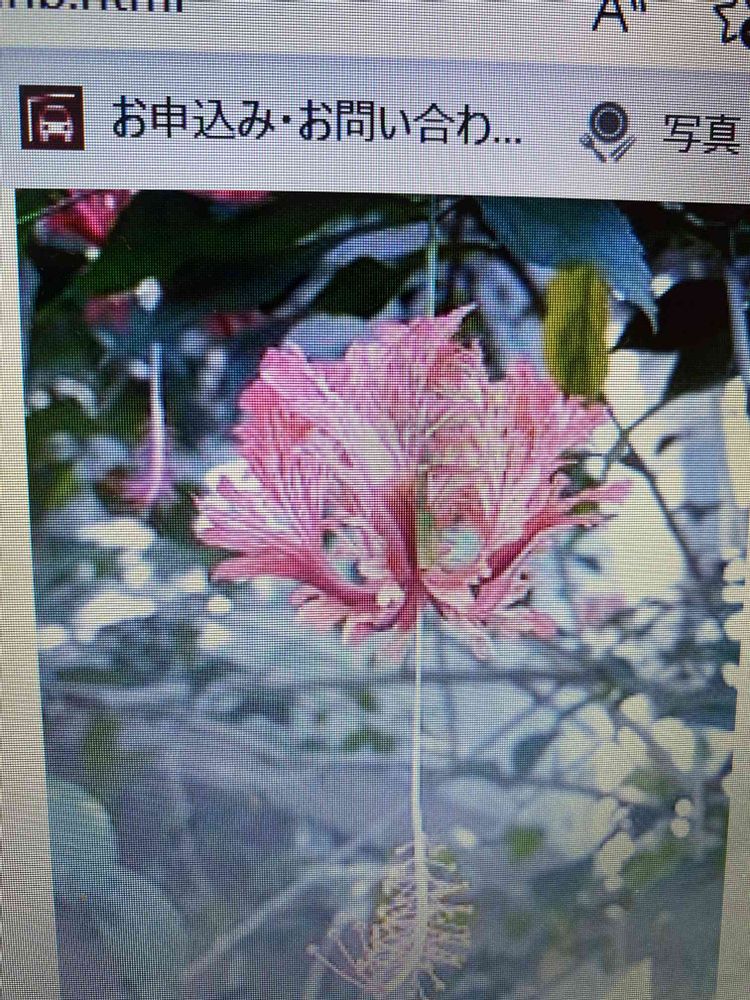
Task: Open the お申込み・お問い合わ... bookmark
Action: (270, 119)
